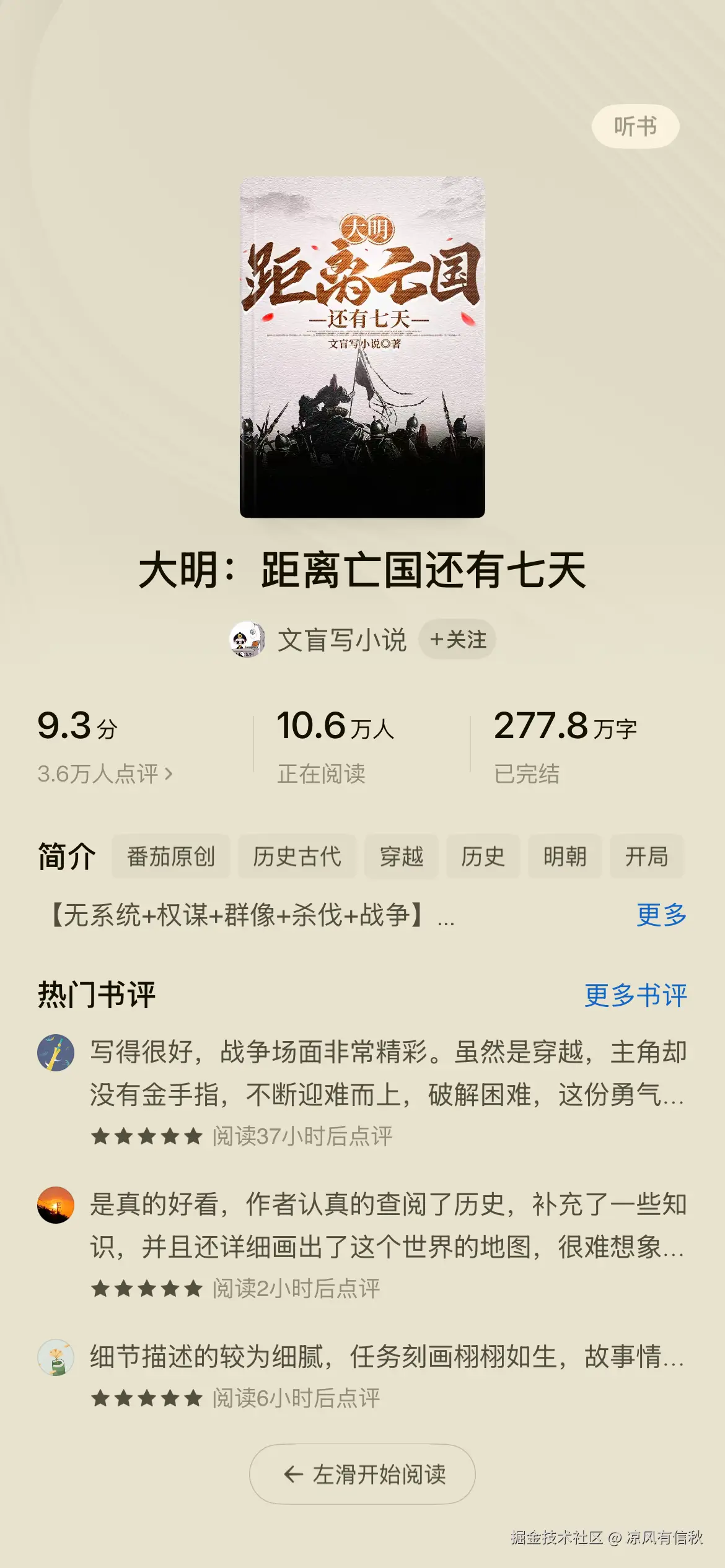Follow the author with +关注
This screenshot has height=1568, width=725.
(457, 640)
